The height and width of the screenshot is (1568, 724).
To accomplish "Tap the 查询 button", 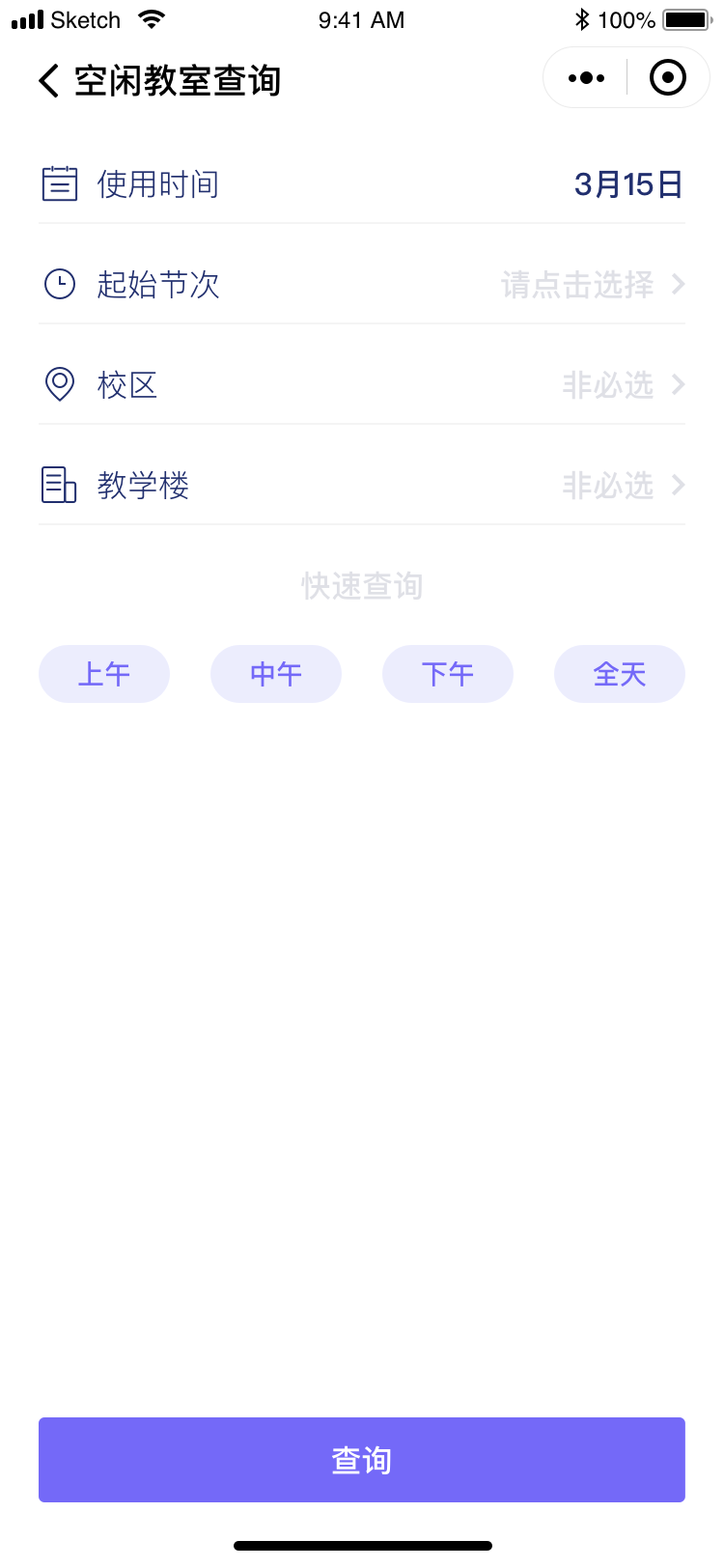I will (362, 1460).
